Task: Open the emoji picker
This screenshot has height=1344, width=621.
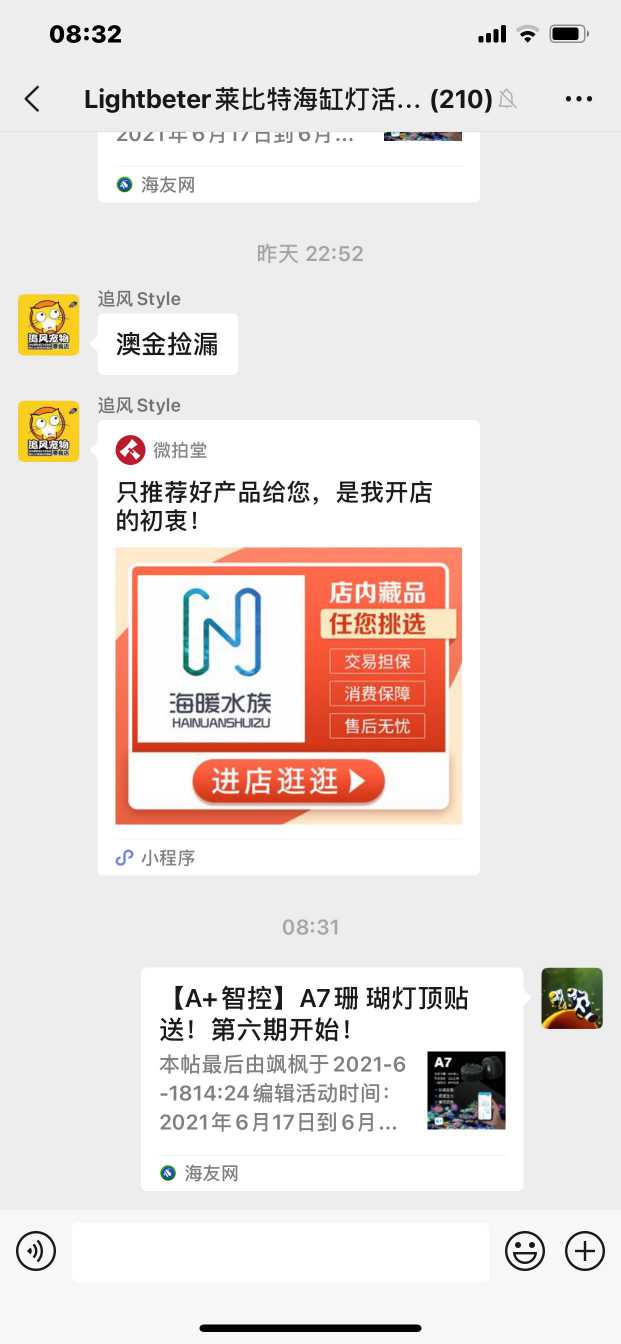Action: point(525,1251)
